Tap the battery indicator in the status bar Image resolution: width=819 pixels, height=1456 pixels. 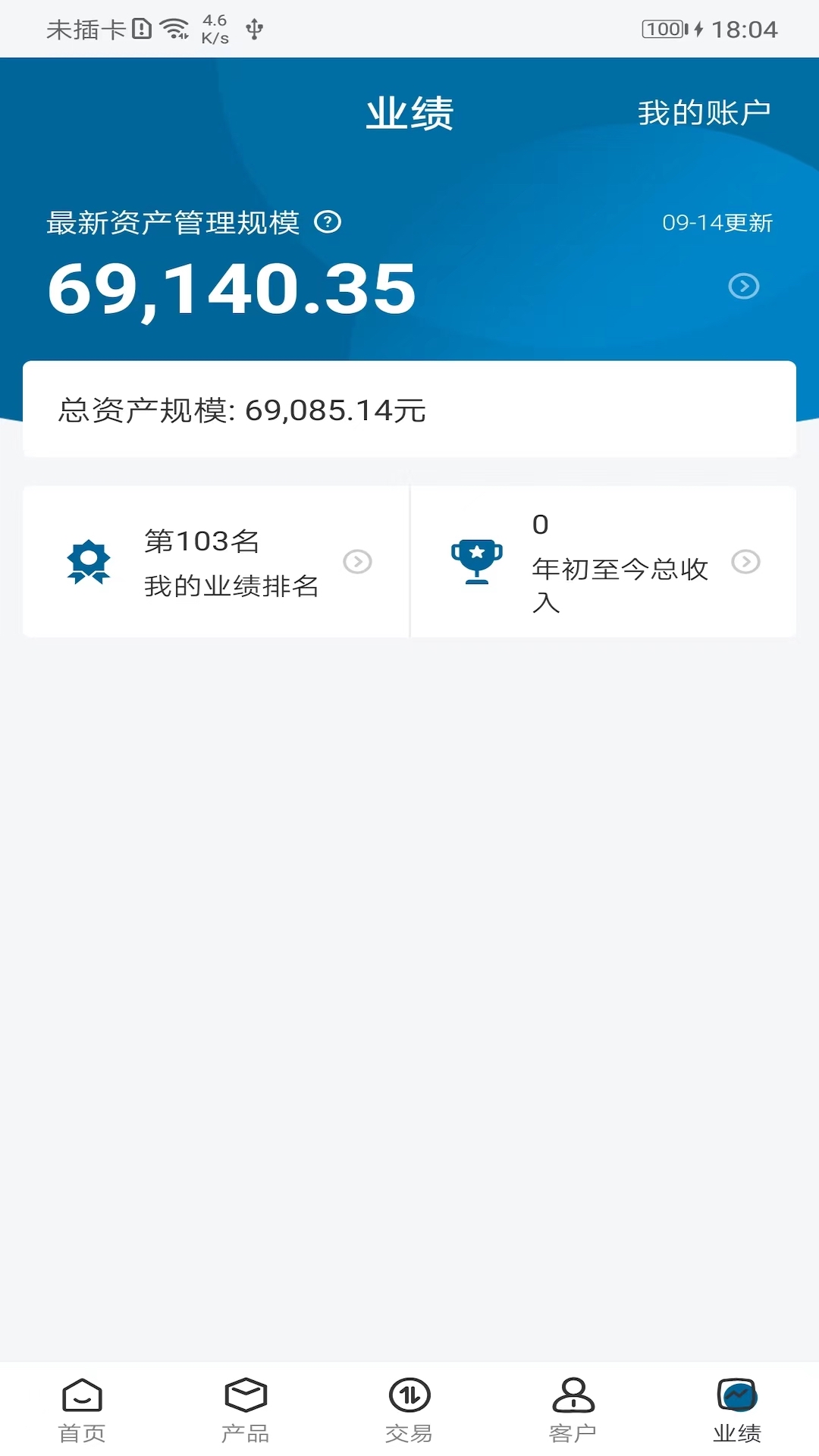click(663, 30)
